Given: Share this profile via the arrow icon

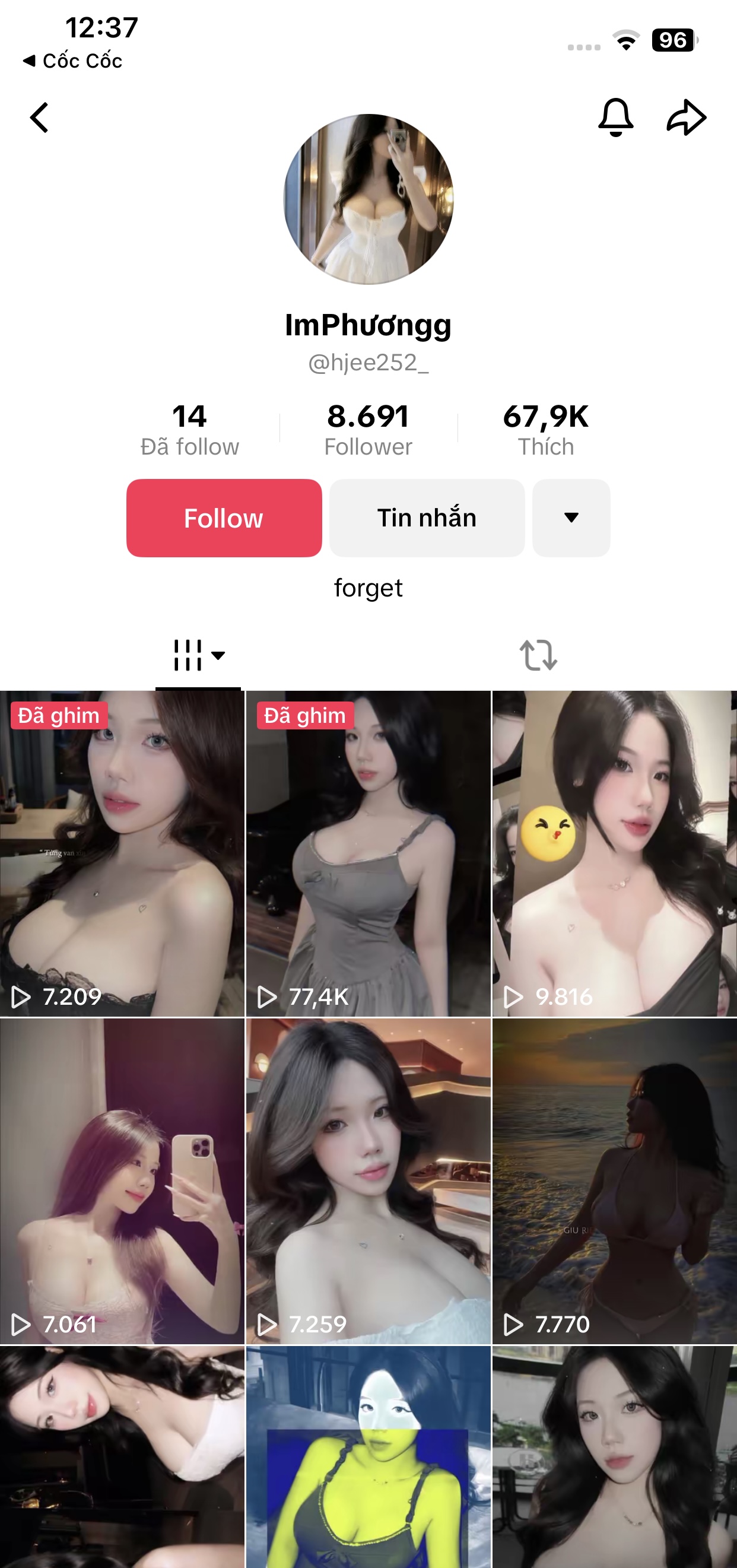Looking at the screenshot, I should point(686,118).
